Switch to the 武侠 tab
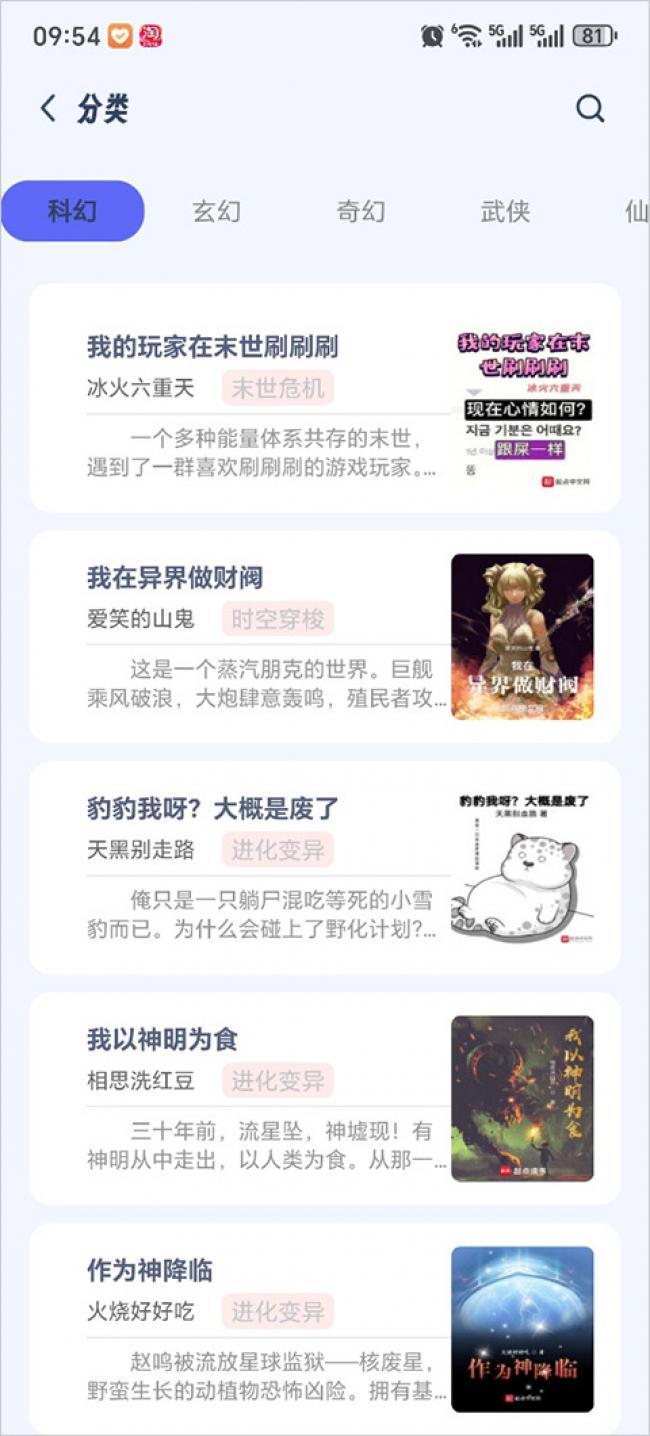Viewport: 650px width, 1436px height. (x=505, y=211)
